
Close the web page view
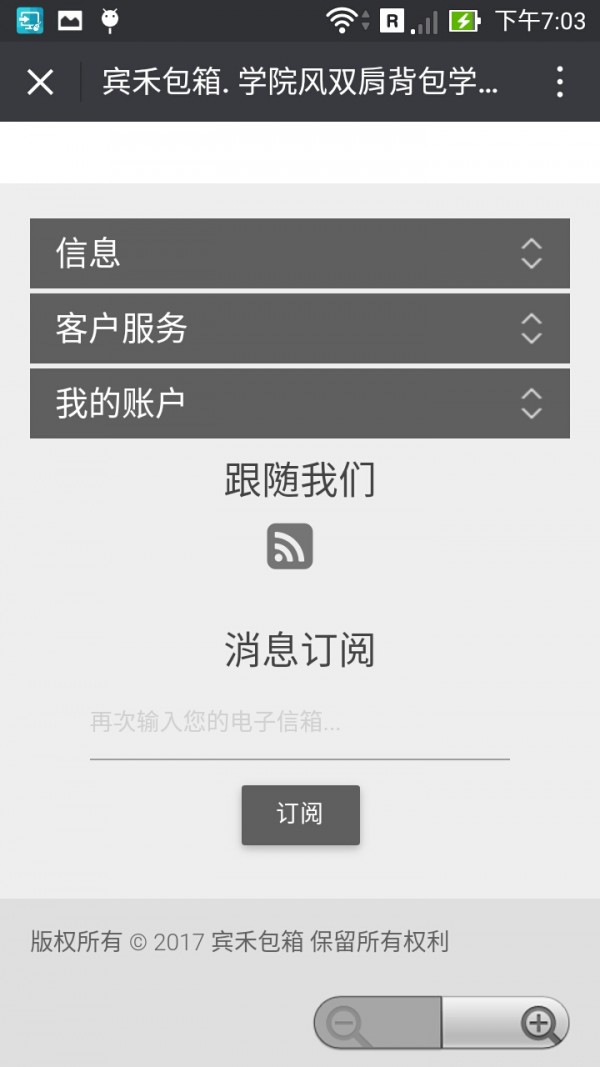[40, 82]
